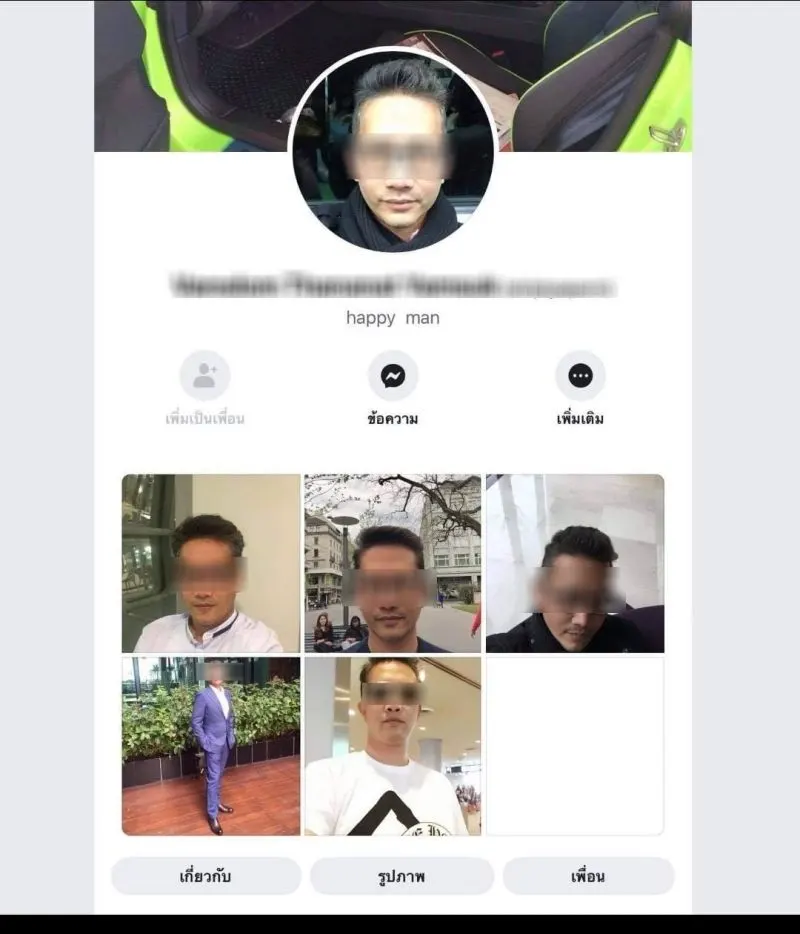Open the circular profile picture
This screenshot has width=800, height=934.
(392, 148)
